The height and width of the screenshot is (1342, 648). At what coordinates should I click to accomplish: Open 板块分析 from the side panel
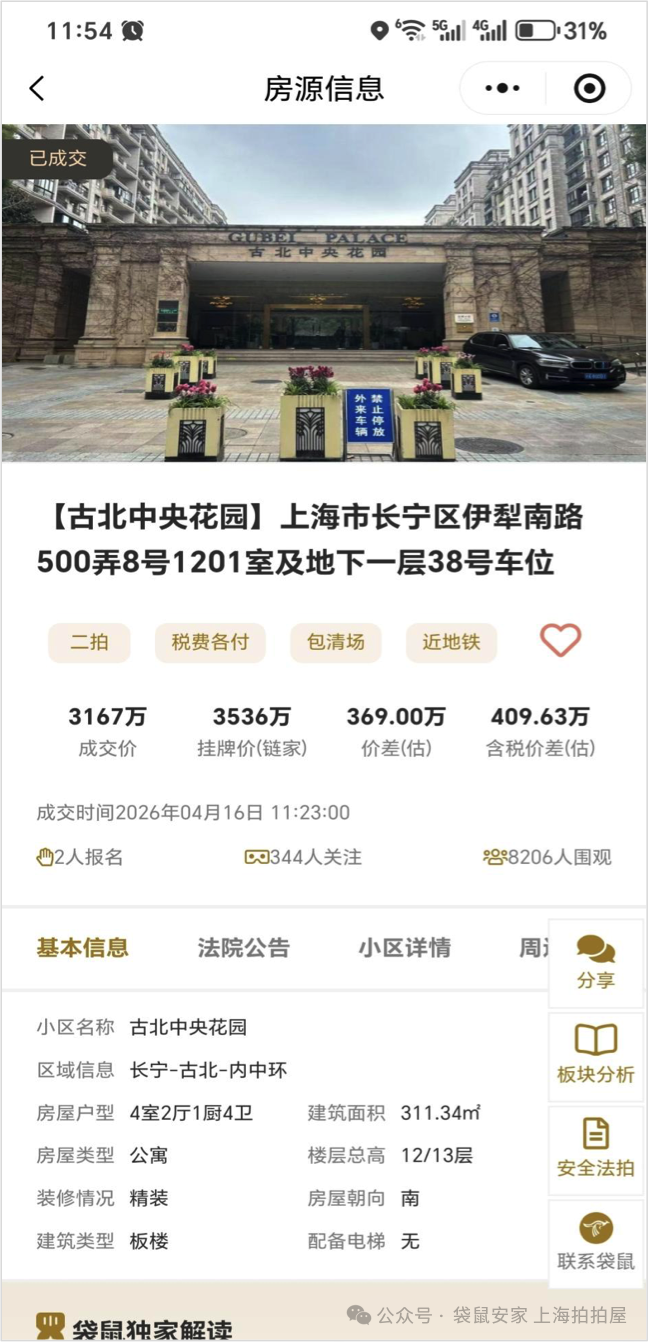596,1056
